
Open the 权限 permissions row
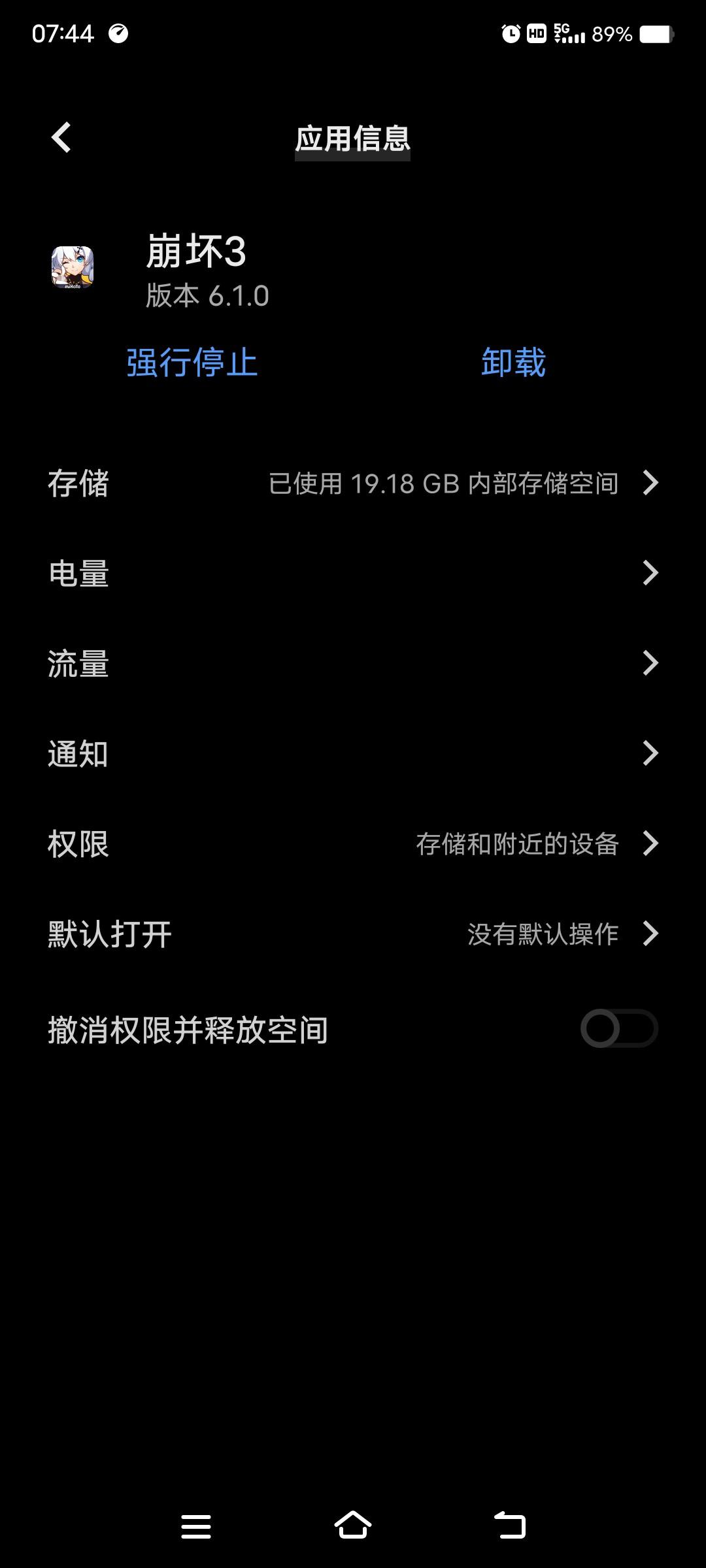353,843
